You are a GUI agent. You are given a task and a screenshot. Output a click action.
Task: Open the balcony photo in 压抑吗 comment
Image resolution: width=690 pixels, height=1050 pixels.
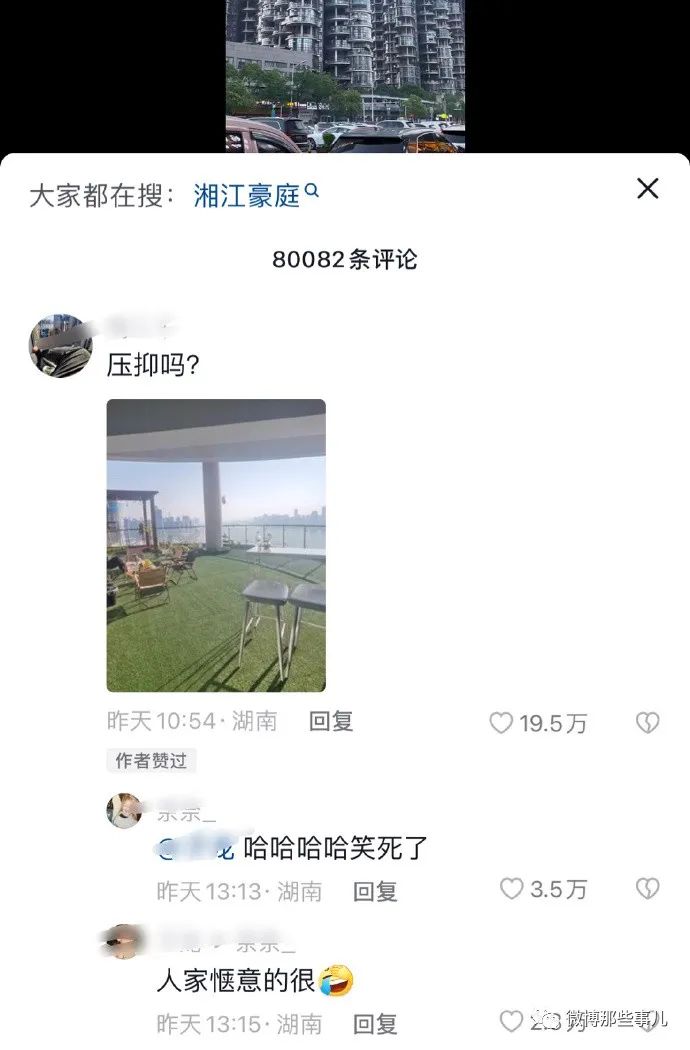[x=216, y=545]
